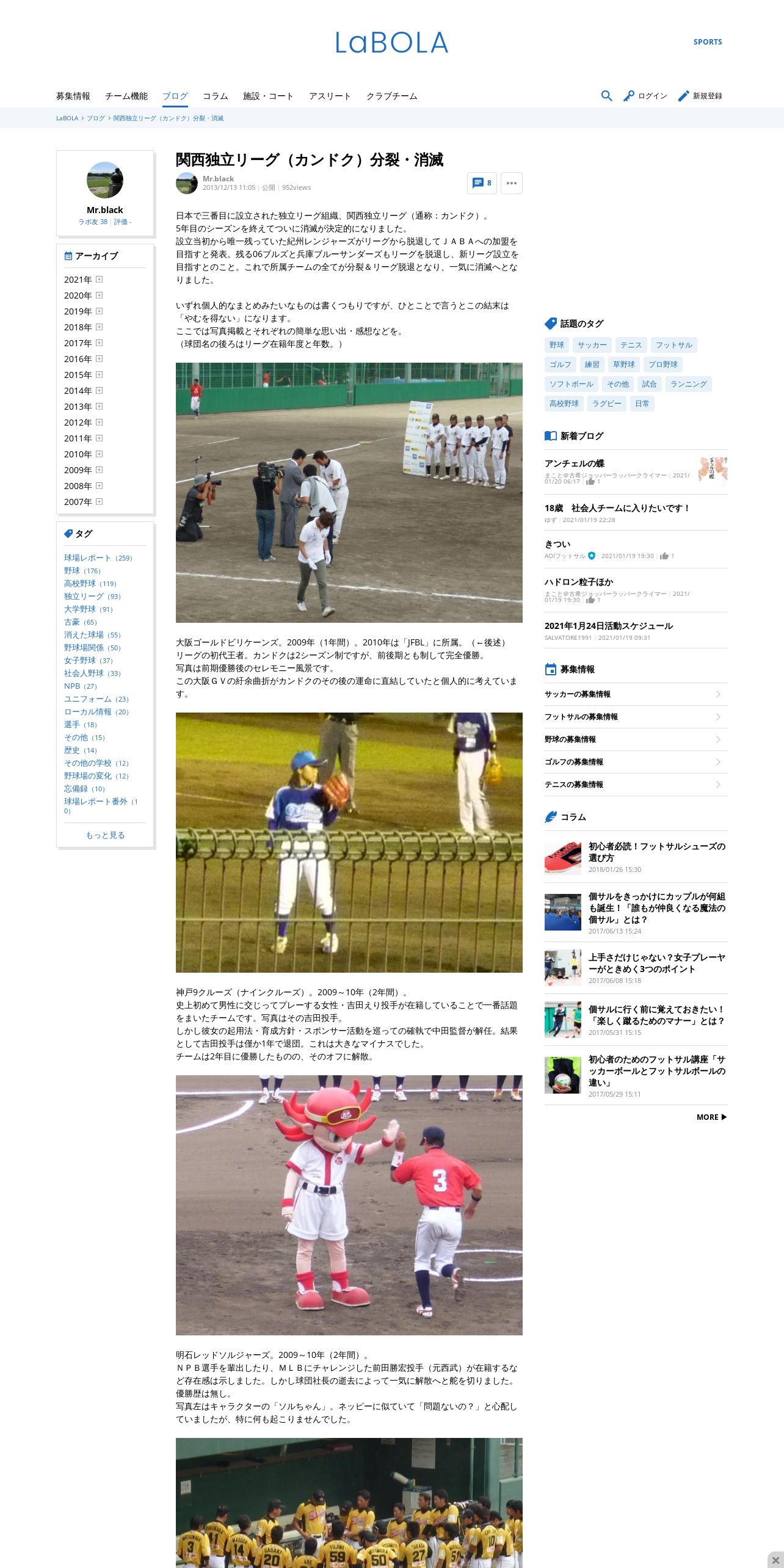
Task: Select the サッカー trending tag chip
Action: click(592, 345)
